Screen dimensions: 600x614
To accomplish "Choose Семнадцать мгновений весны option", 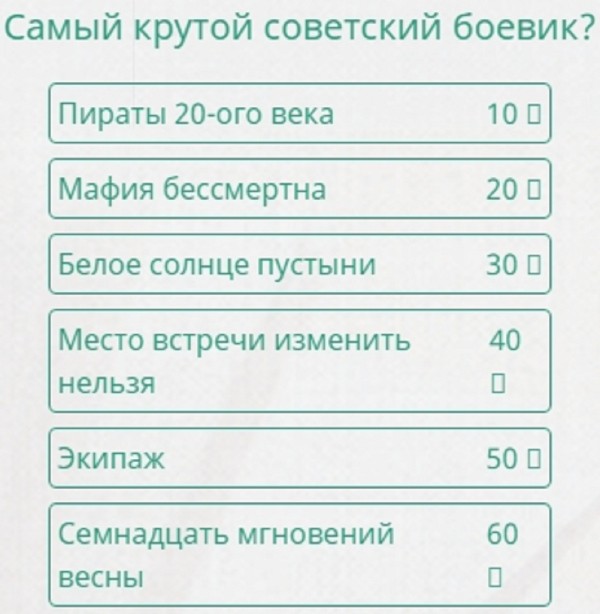I will 299,554.
